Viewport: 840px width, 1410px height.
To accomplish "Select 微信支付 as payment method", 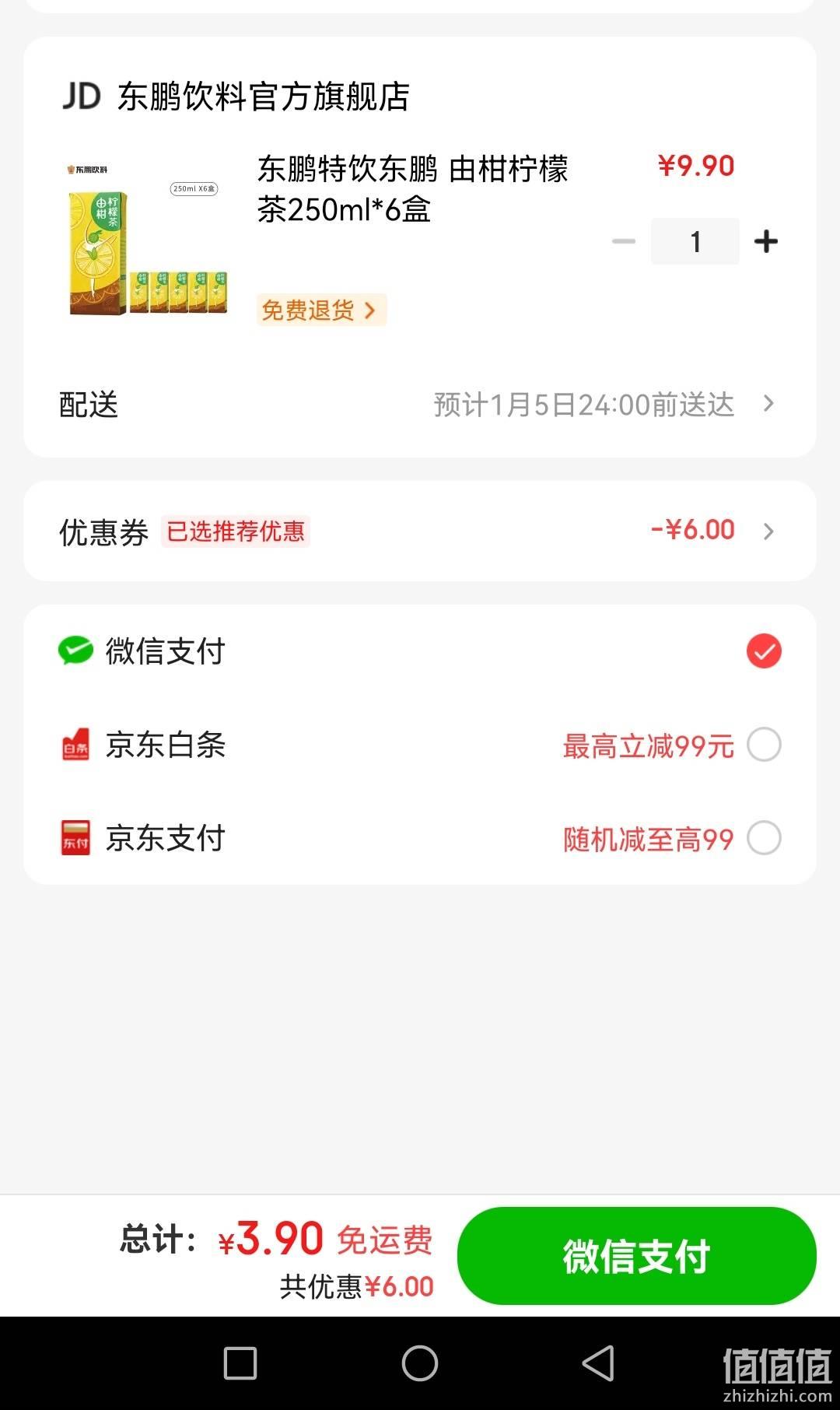I will pyautogui.click(x=420, y=651).
